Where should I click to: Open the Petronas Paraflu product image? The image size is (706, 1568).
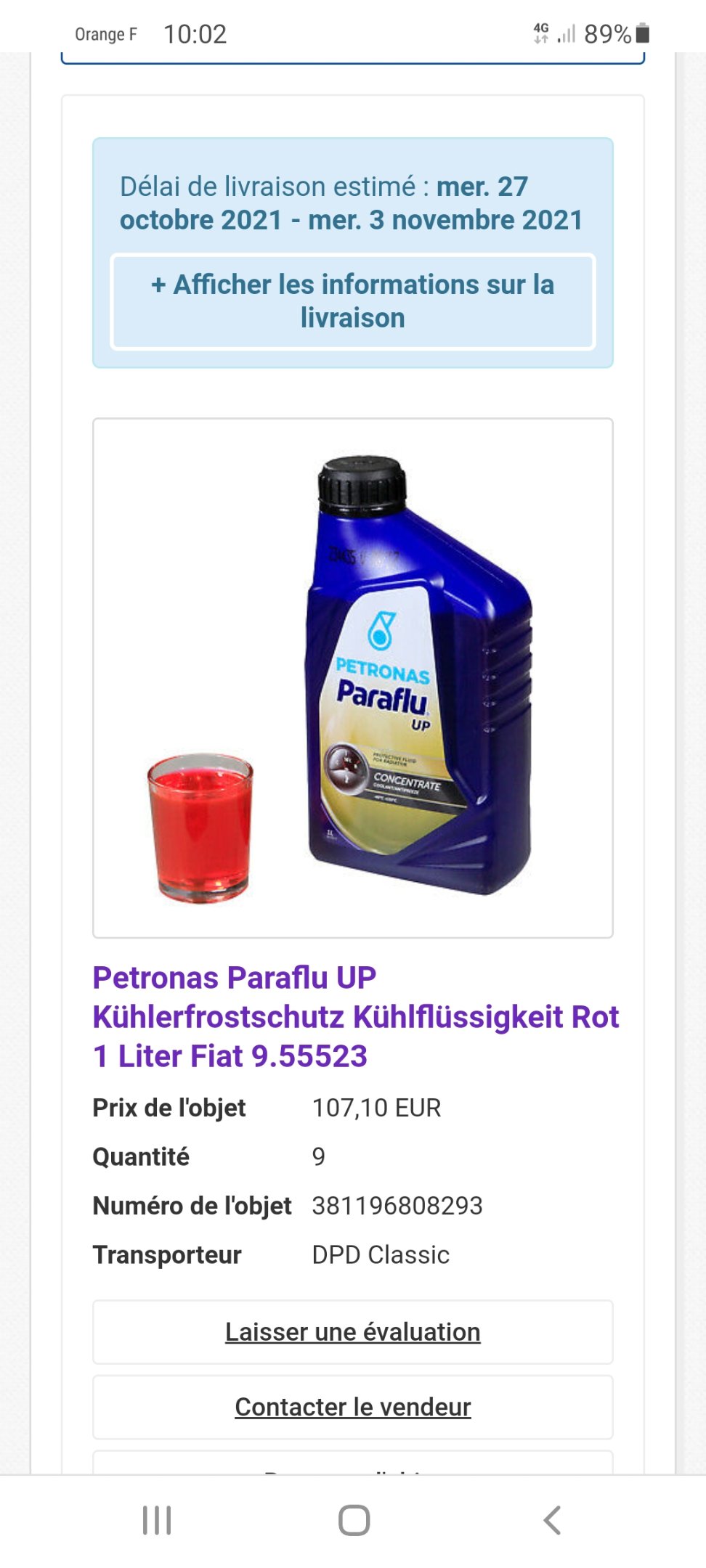tap(353, 678)
